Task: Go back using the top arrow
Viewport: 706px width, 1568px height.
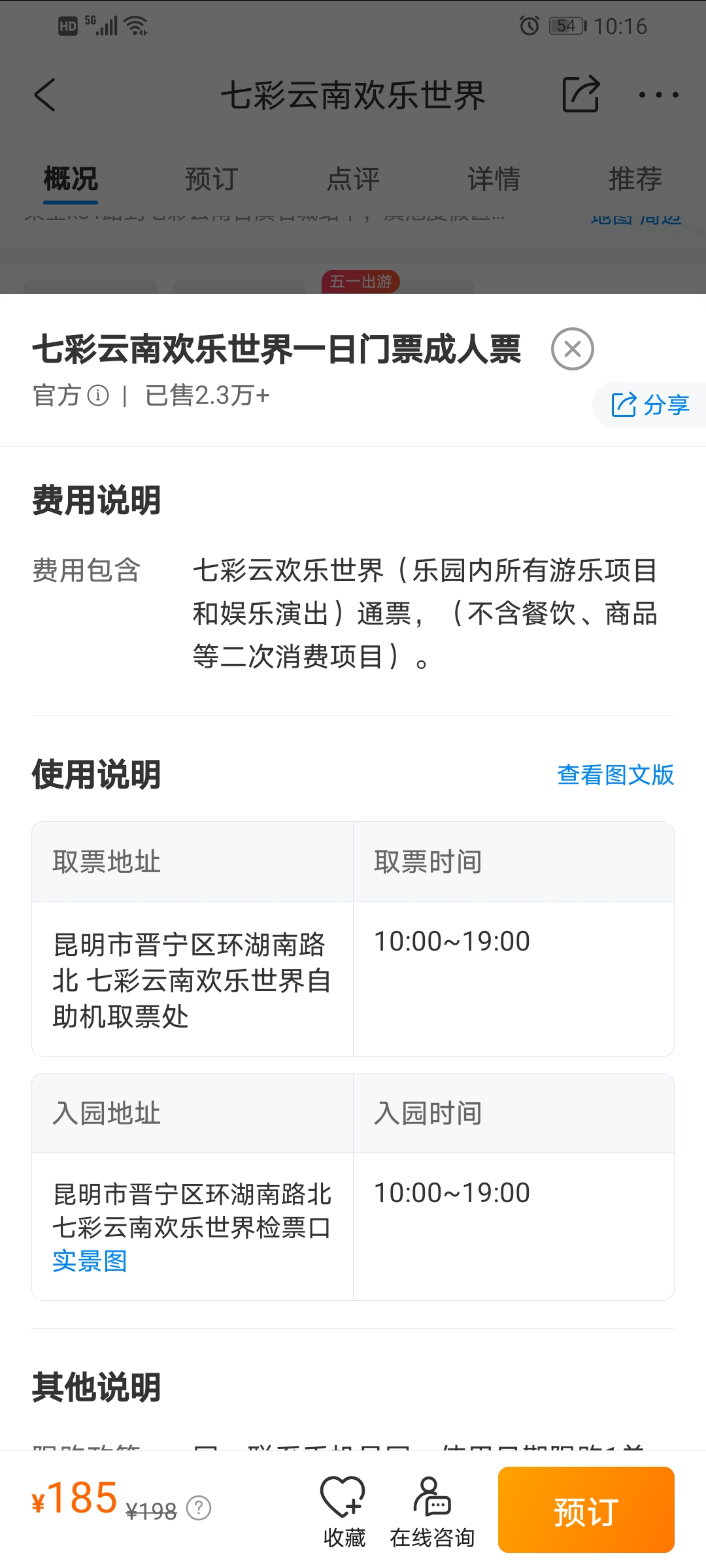Action: coord(44,95)
